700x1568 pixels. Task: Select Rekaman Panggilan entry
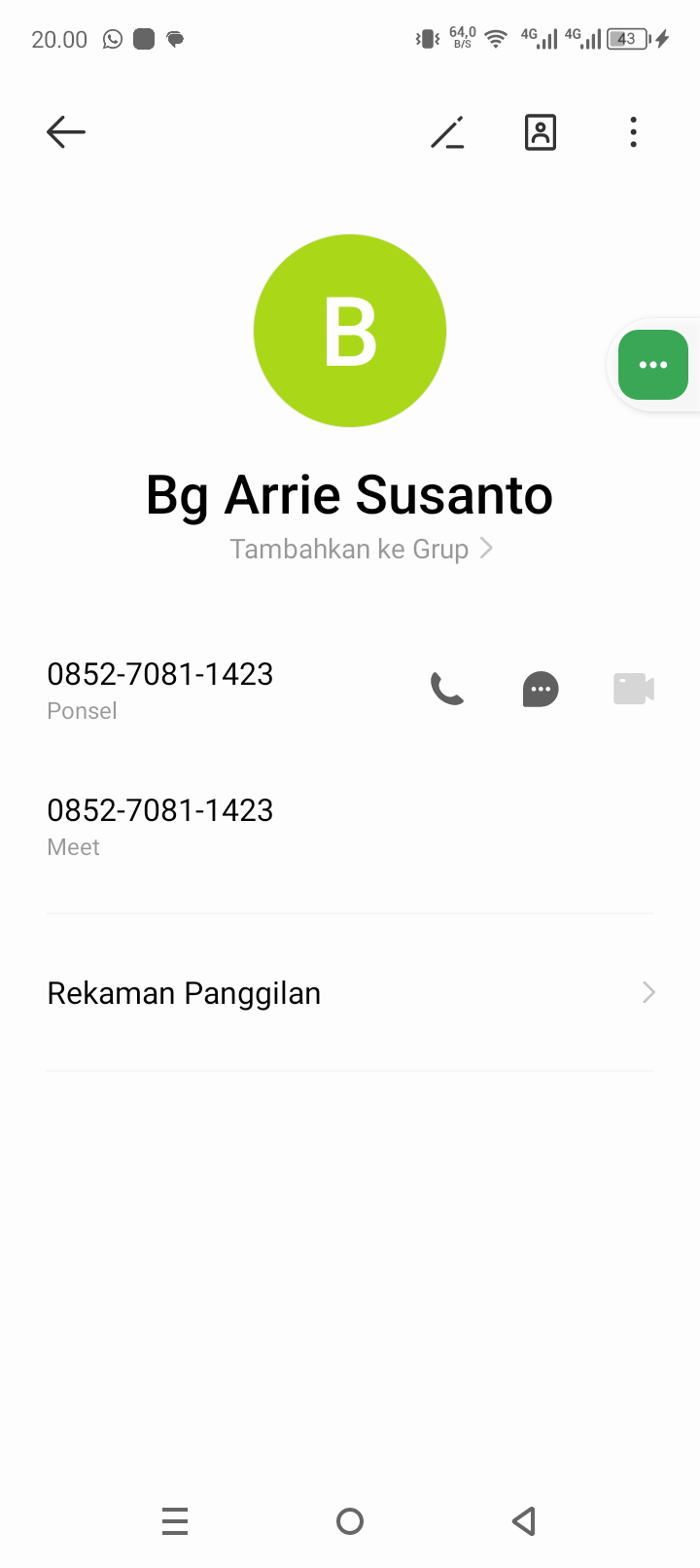[184, 992]
